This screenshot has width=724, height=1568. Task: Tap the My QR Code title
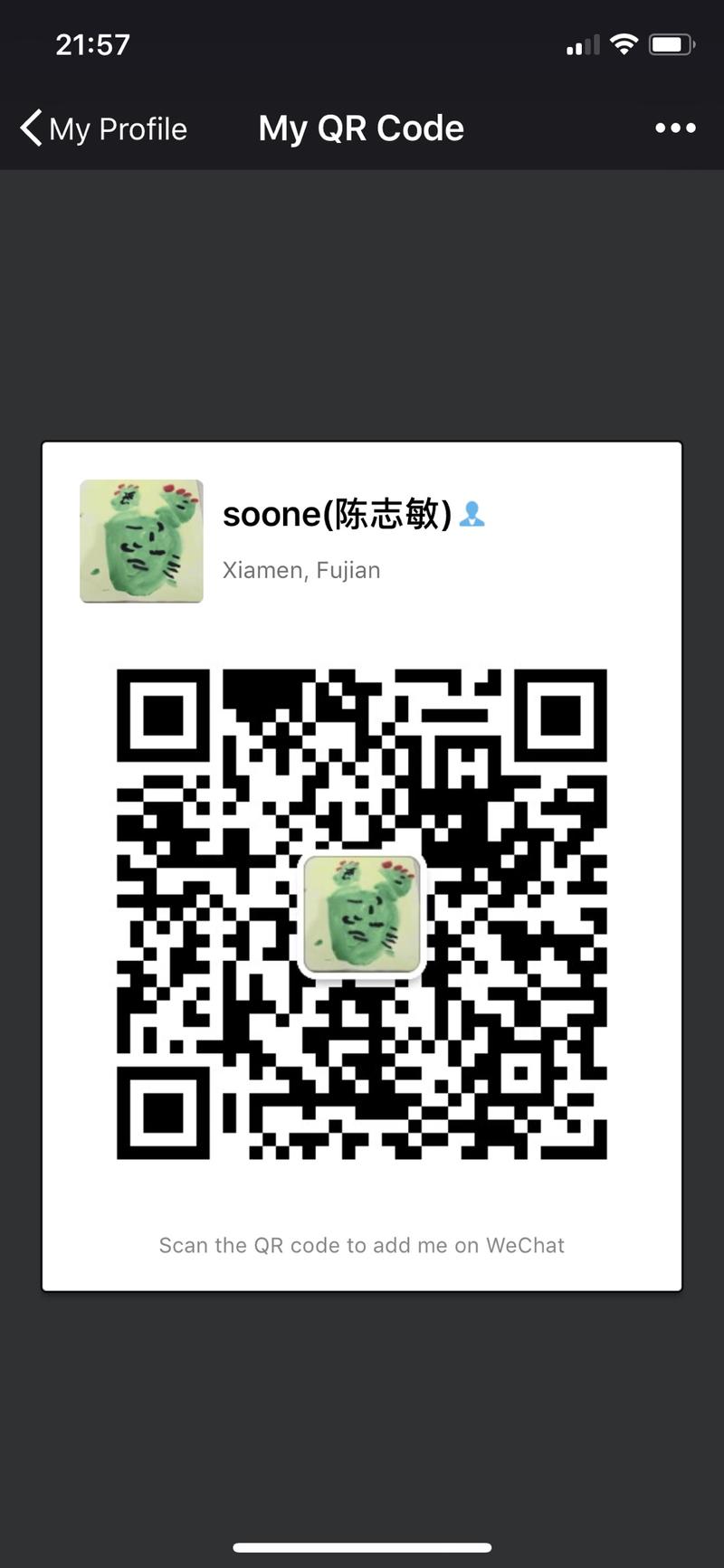click(361, 128)
